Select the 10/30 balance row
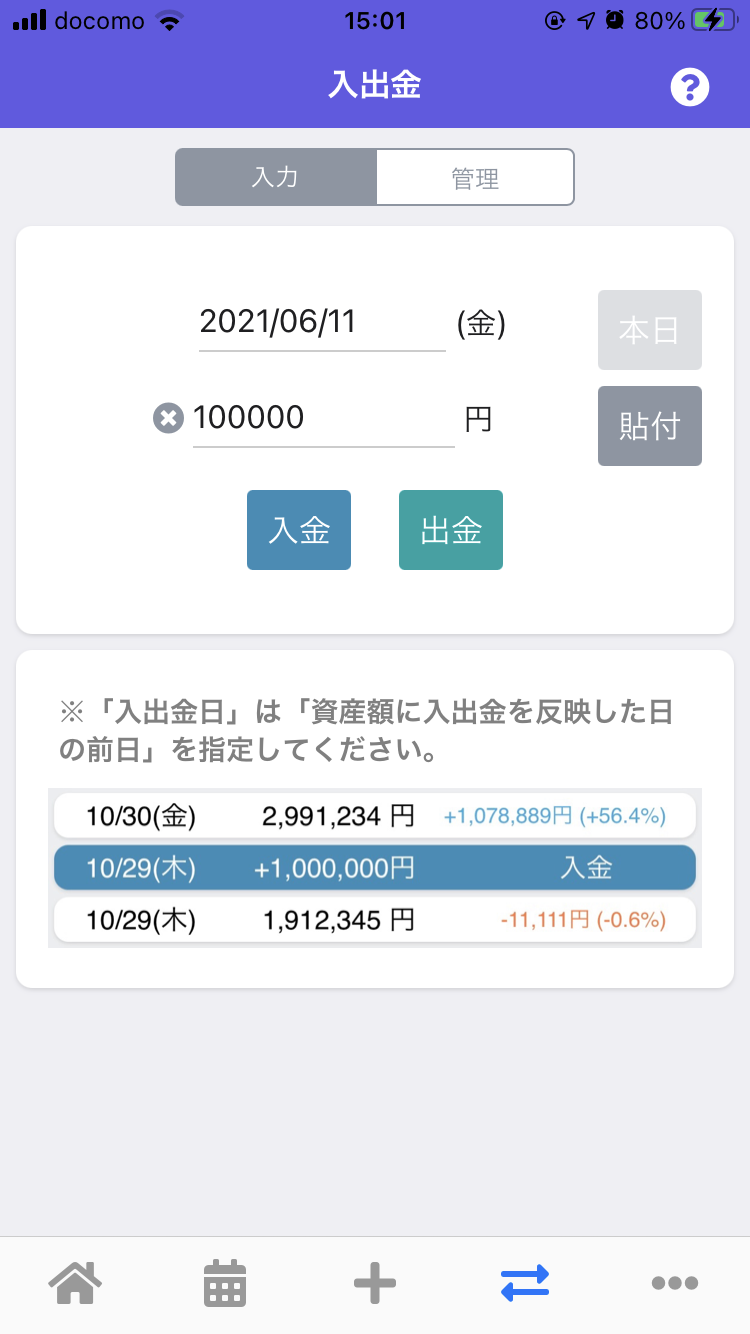Viewport: 750px width, 1334px height. tap(374, 815)
